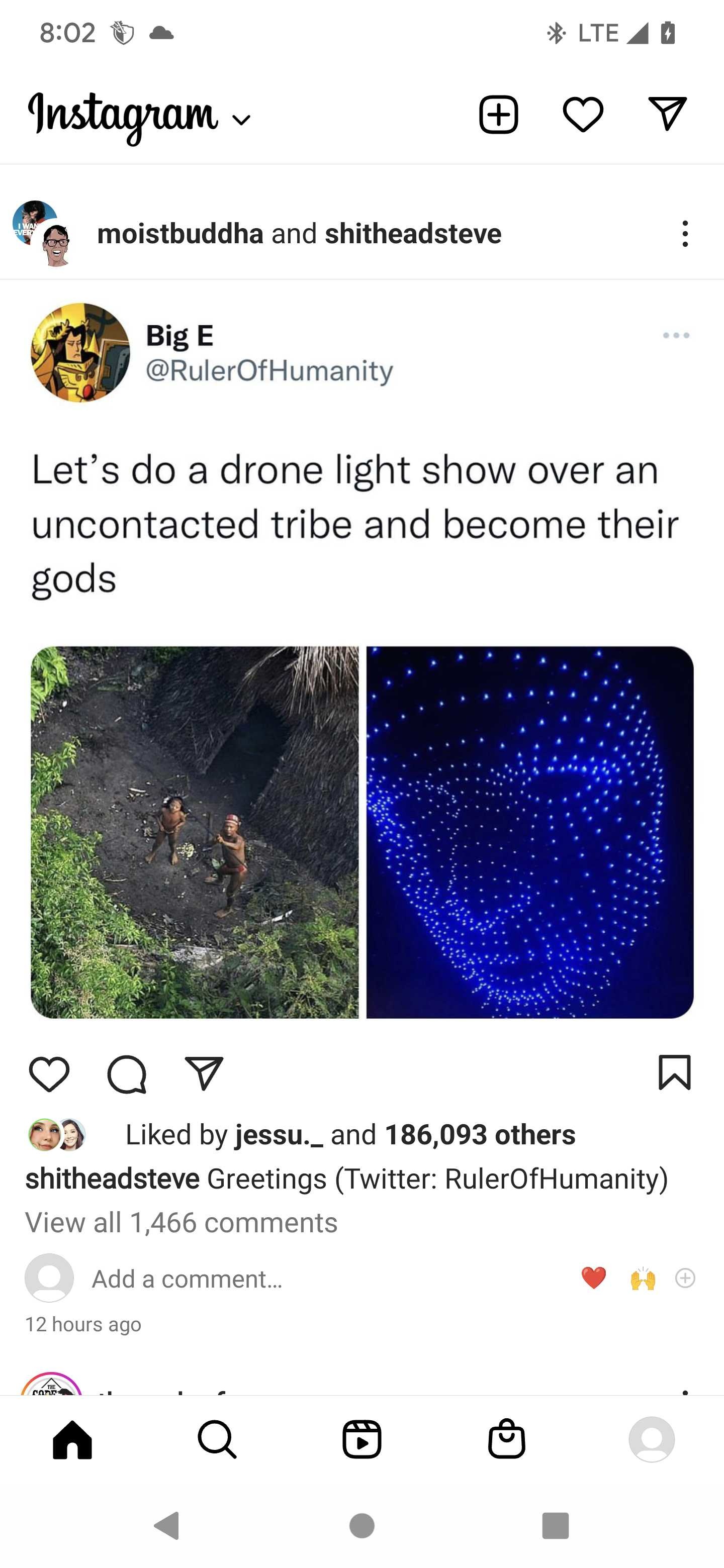Open post options three-dot menu
Screen dimensions: 724x1568
(685, 234)
